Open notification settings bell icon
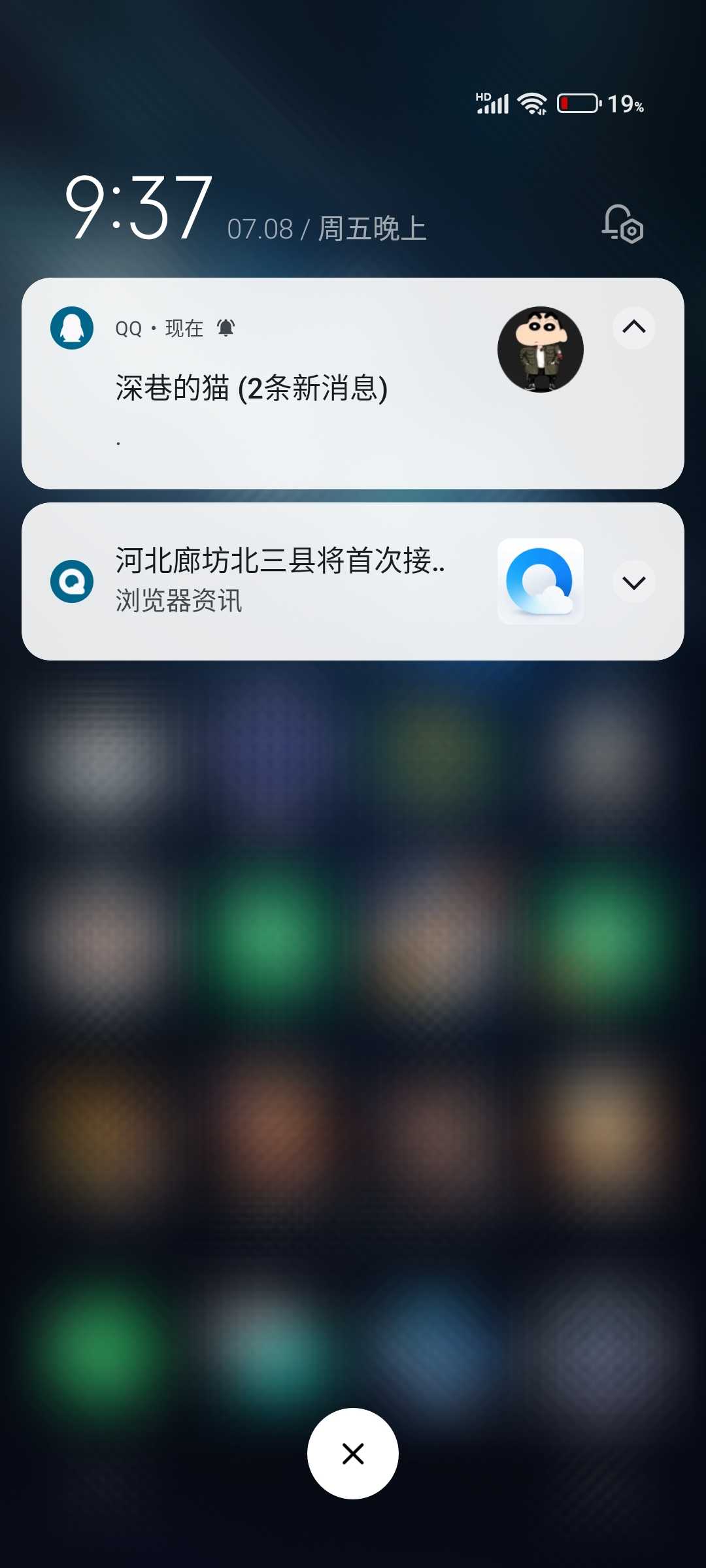Screen dimensions: 706x1568 [622, 224]
